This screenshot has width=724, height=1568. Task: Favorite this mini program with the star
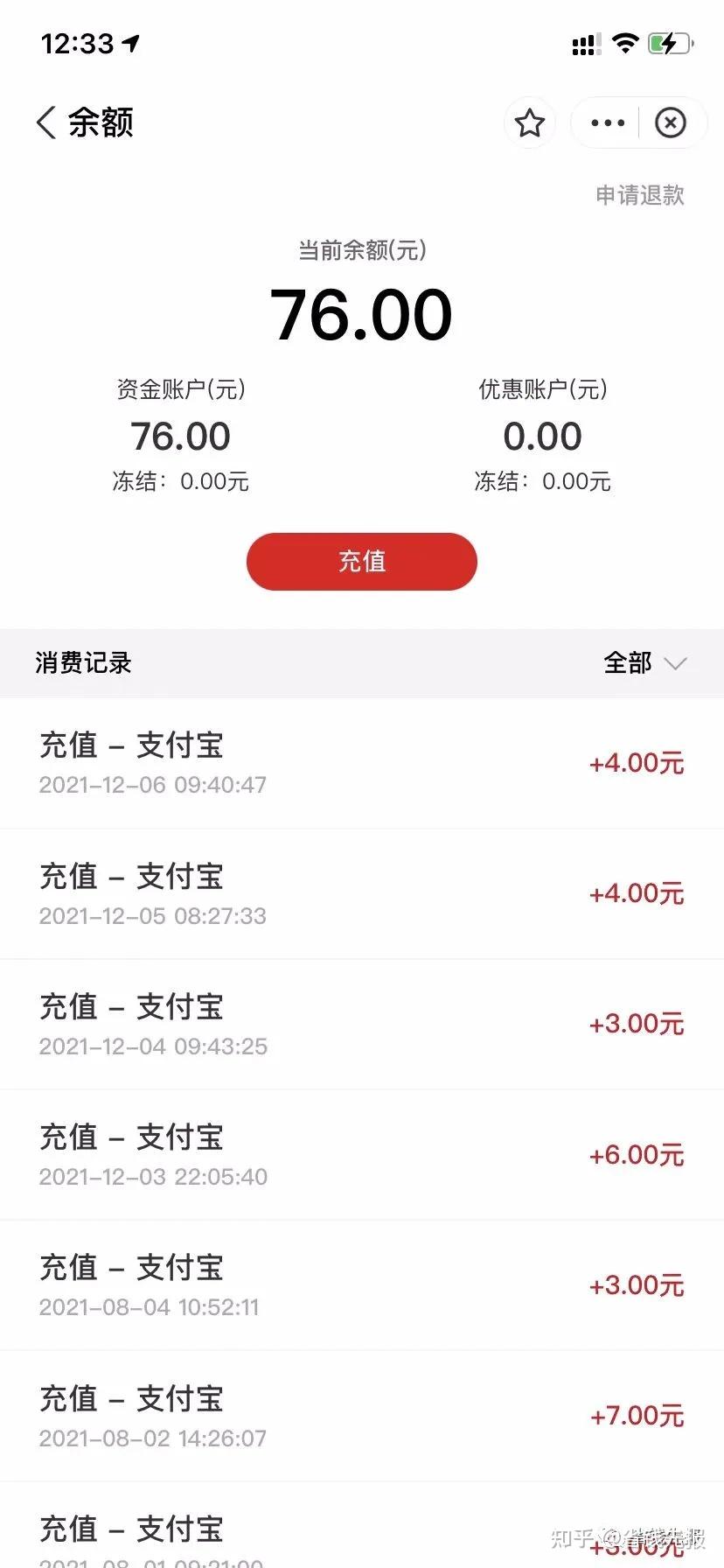[529, 123]
